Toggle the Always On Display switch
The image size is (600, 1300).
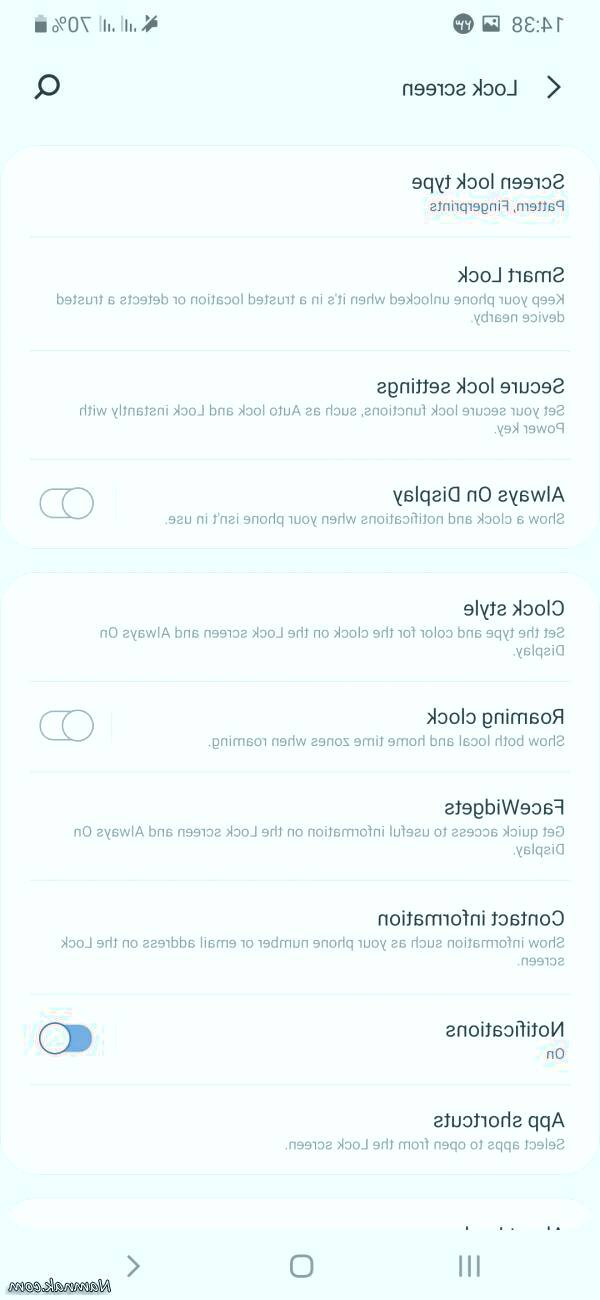[x=67, y=503]
